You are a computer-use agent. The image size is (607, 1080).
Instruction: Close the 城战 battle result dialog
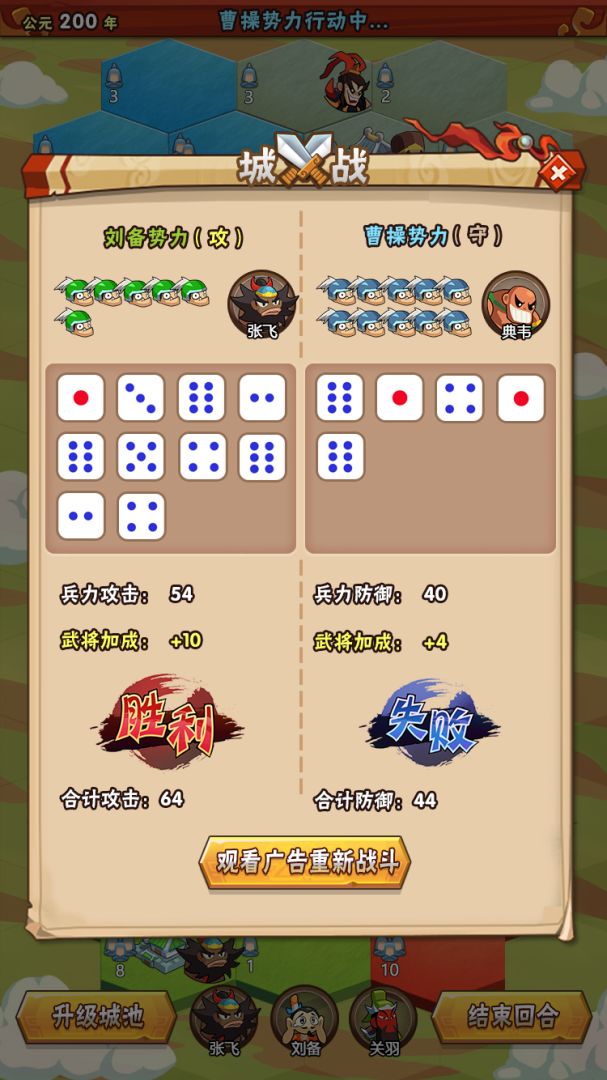(558, 173)
